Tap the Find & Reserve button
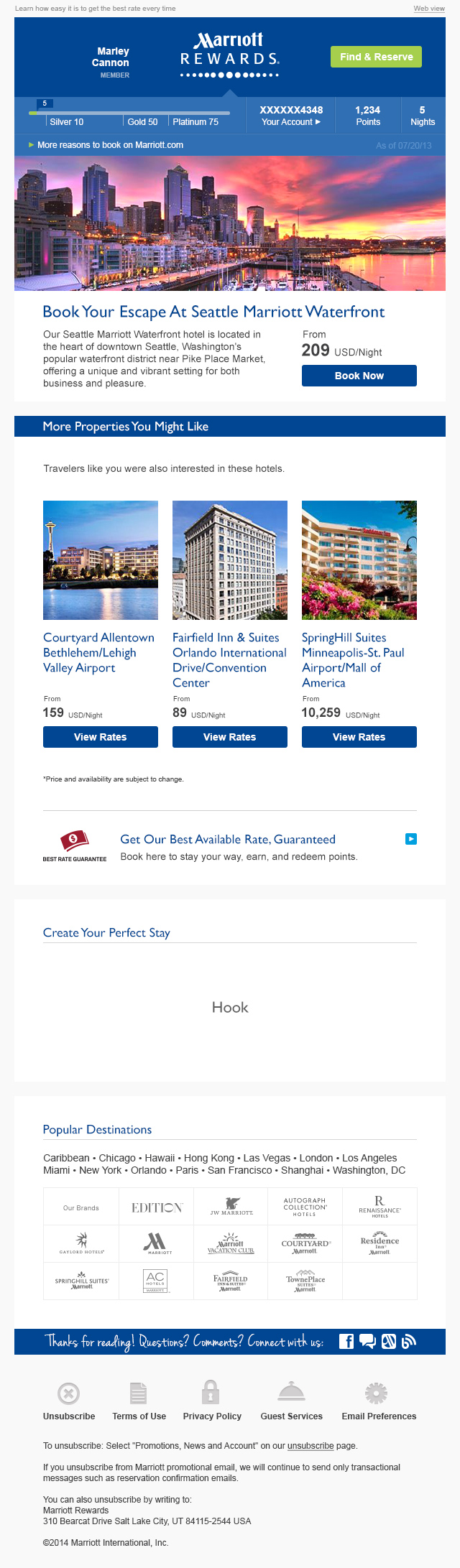Image resolution: width=460 pixels, height=1568 pixels. [x=376, y=57]
